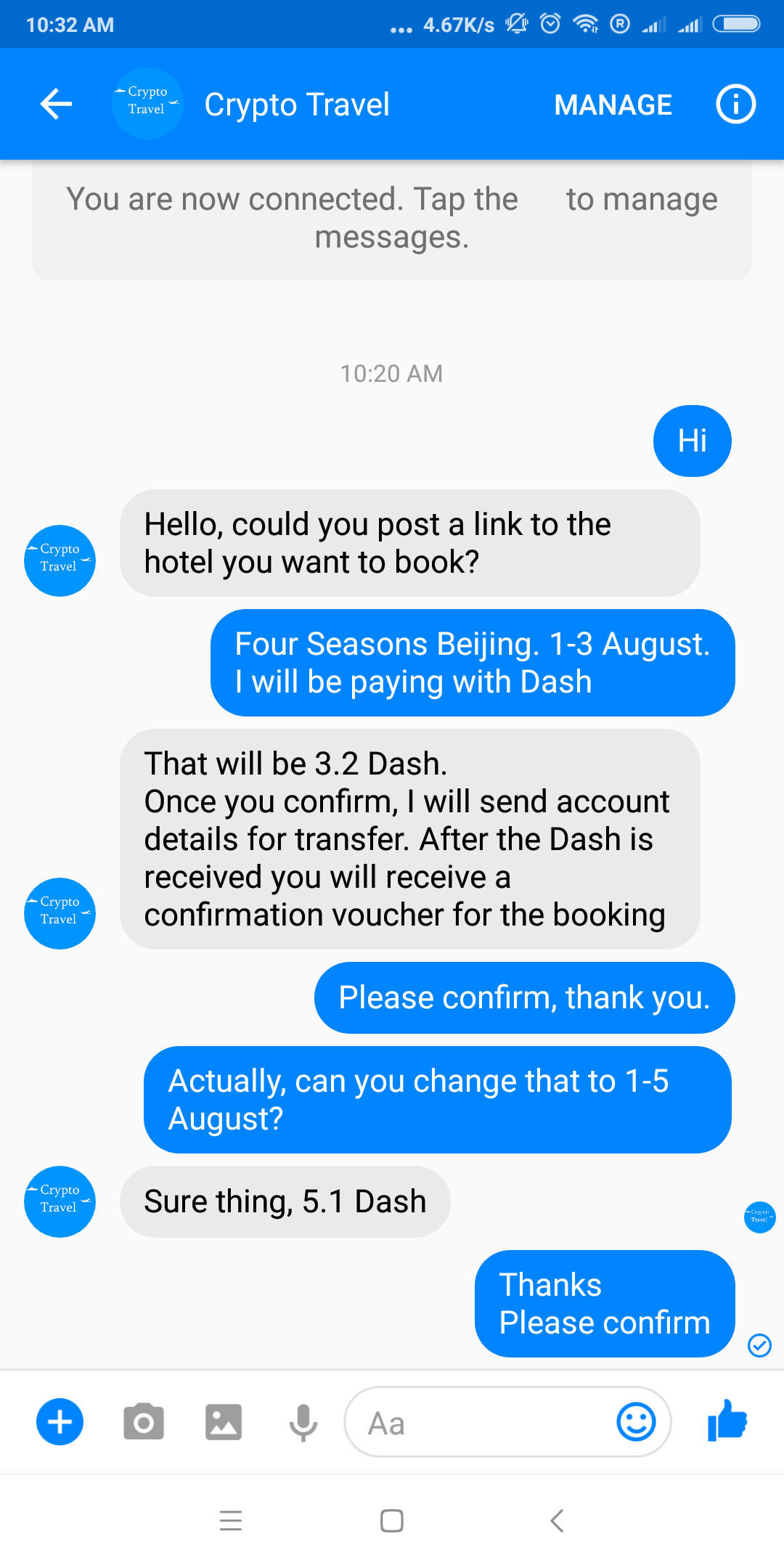
Task: Go back from the Crypto Travel chat
Action: tap(56, 104)
